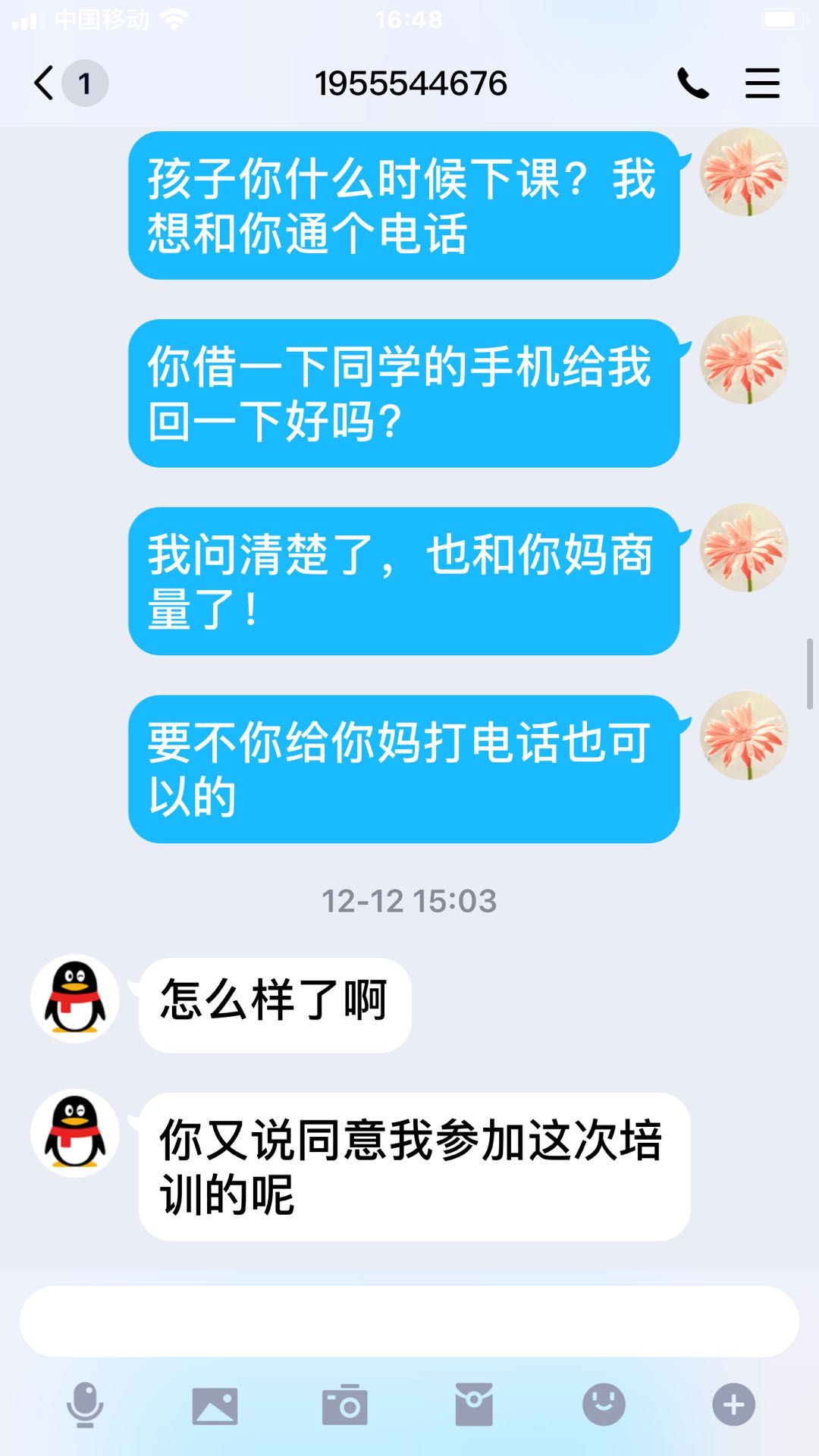This screenshot has height=1456, width=819.
Task: Open the chat settings menu
Action: pos(762,83)
